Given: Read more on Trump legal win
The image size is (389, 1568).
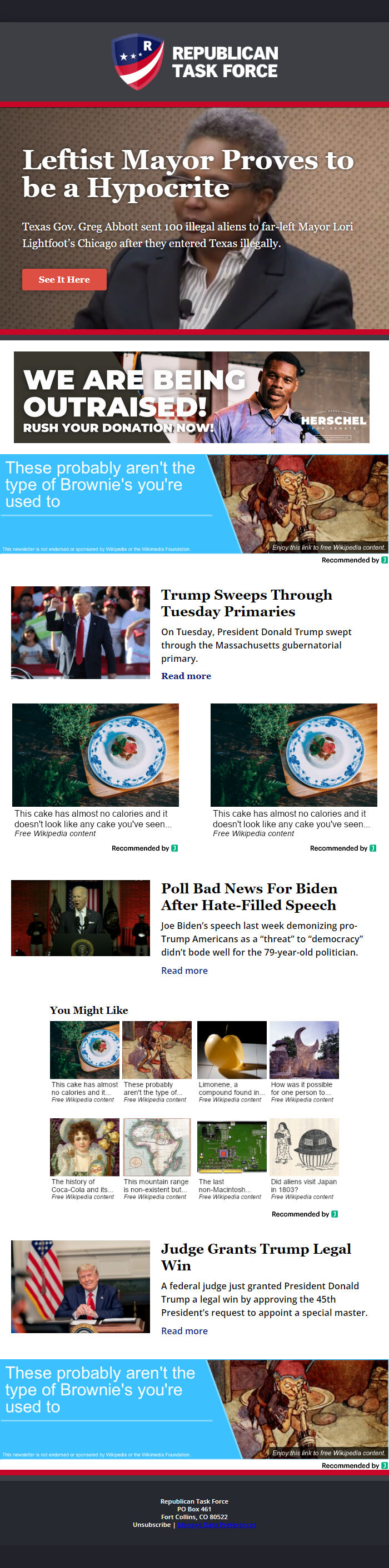Looking at the screenshot, I should [x=184, y=1330].
